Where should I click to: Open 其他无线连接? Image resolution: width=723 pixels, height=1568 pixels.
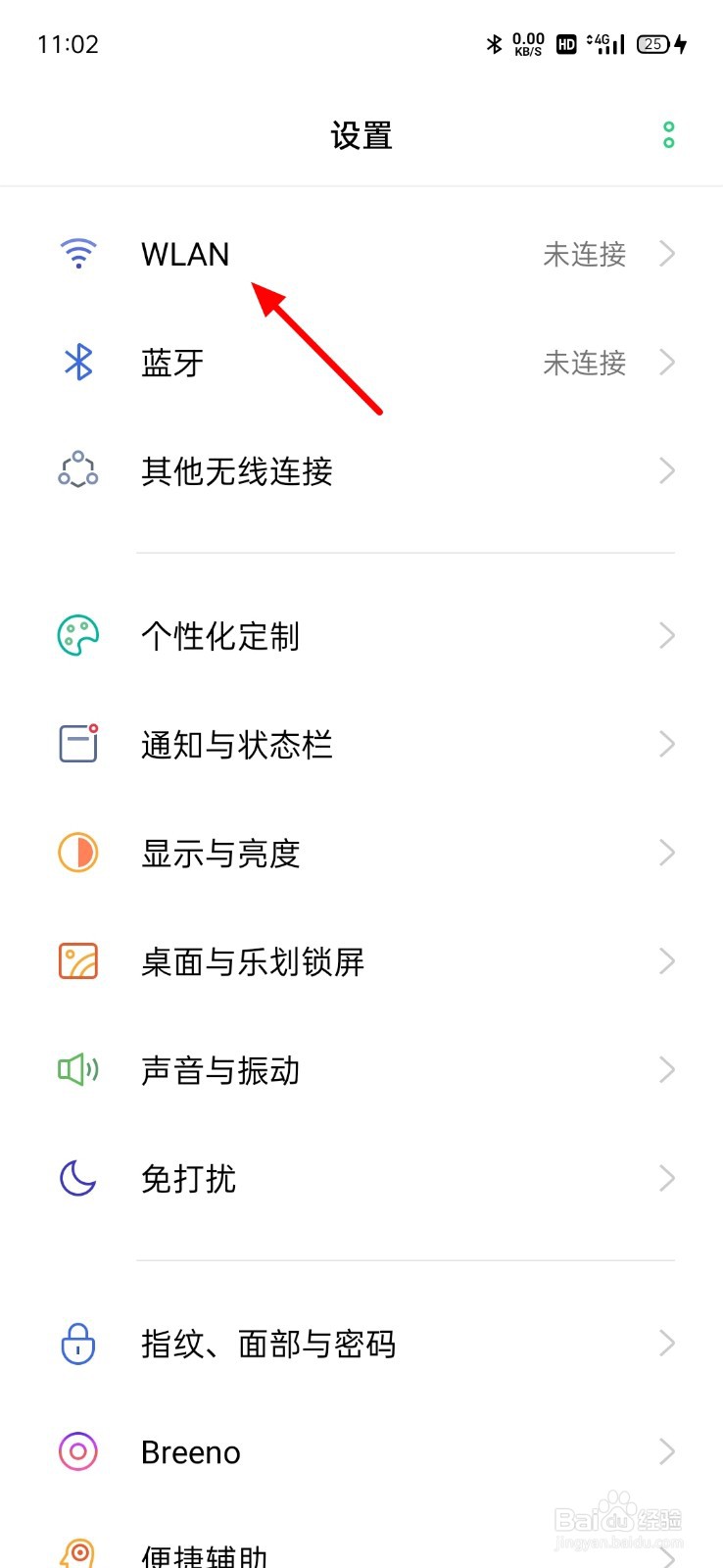click(361, 471)
